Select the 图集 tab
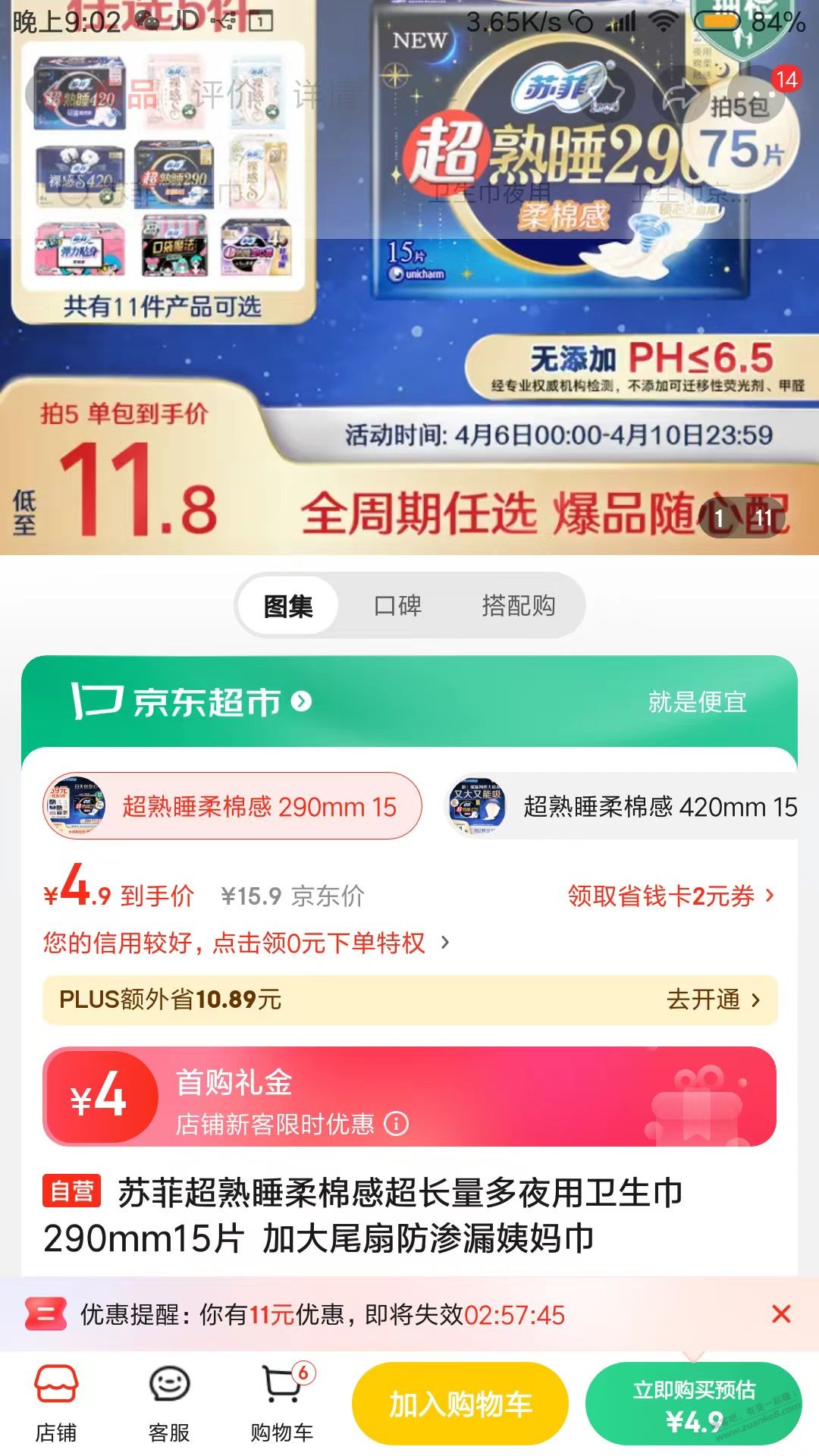819x1456 pixels. pos(288,606)
